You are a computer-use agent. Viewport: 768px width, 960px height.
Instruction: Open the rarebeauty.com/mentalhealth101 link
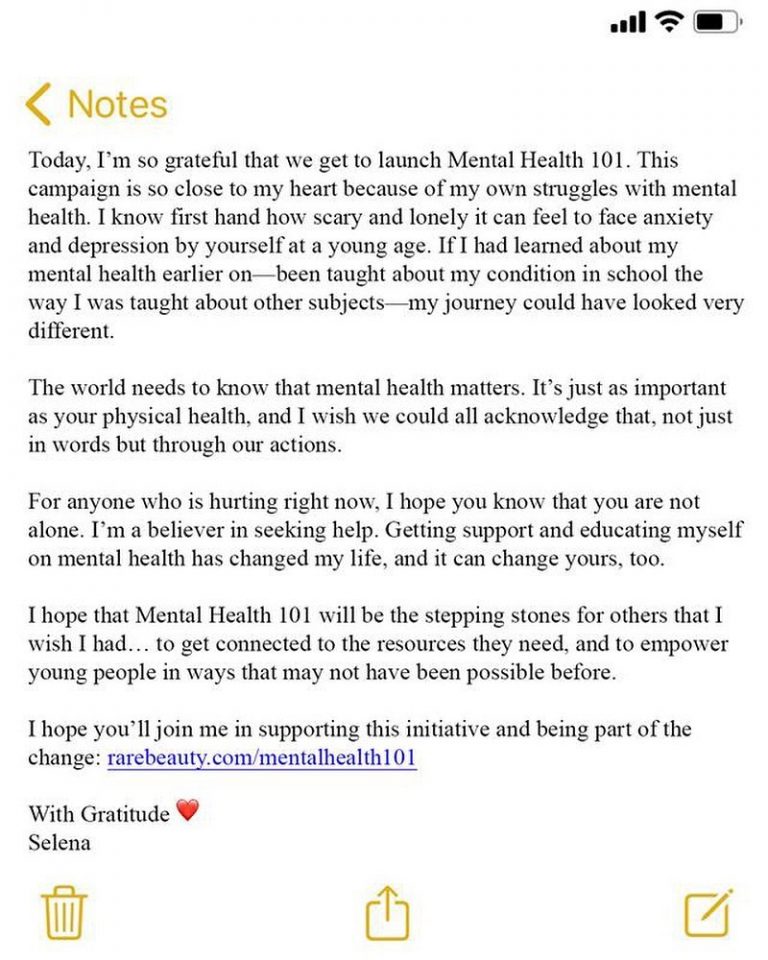tap(261, 758)
